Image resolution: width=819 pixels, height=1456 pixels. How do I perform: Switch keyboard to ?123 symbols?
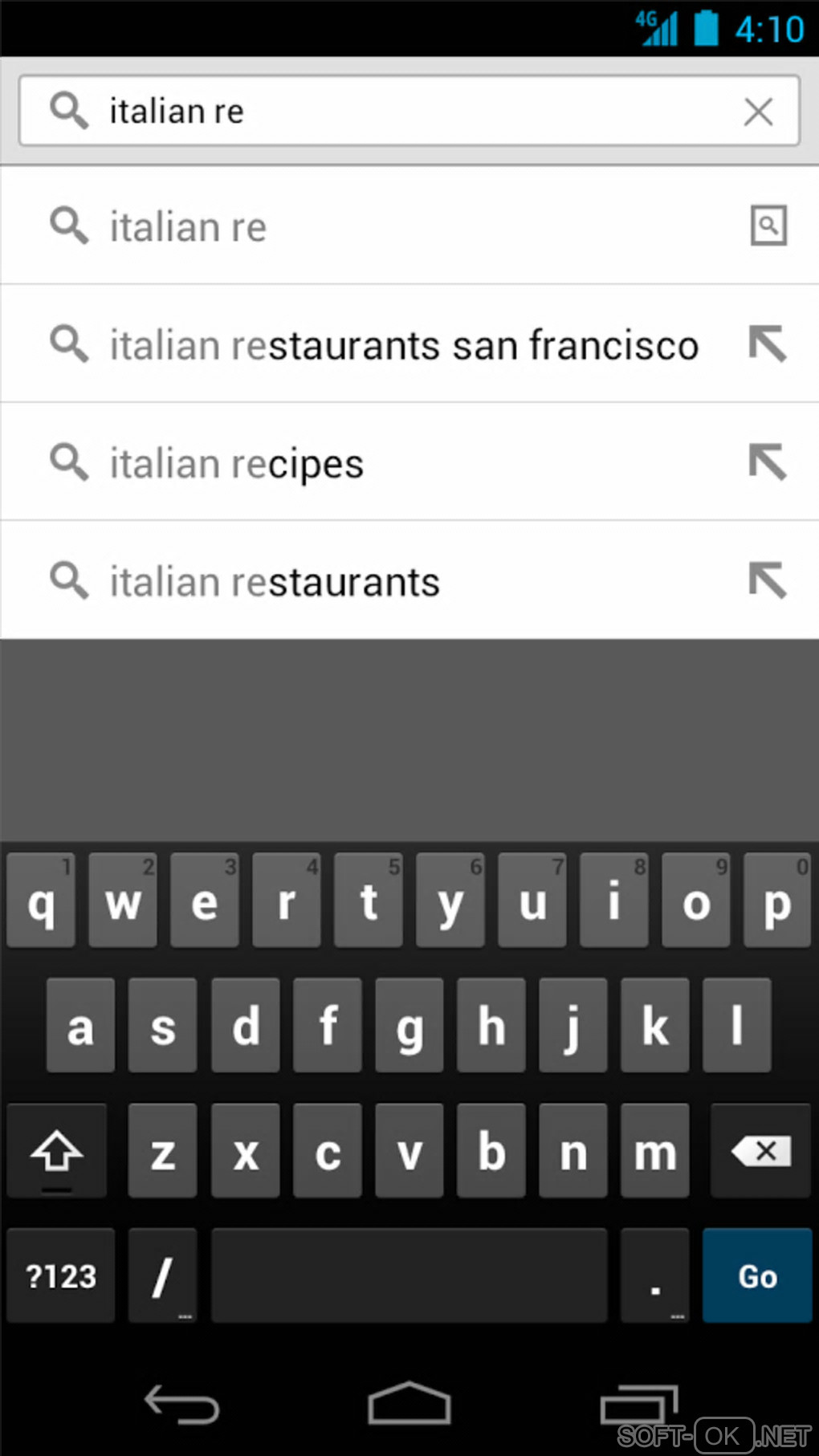pyautogui.click(x=61, y=1276)
